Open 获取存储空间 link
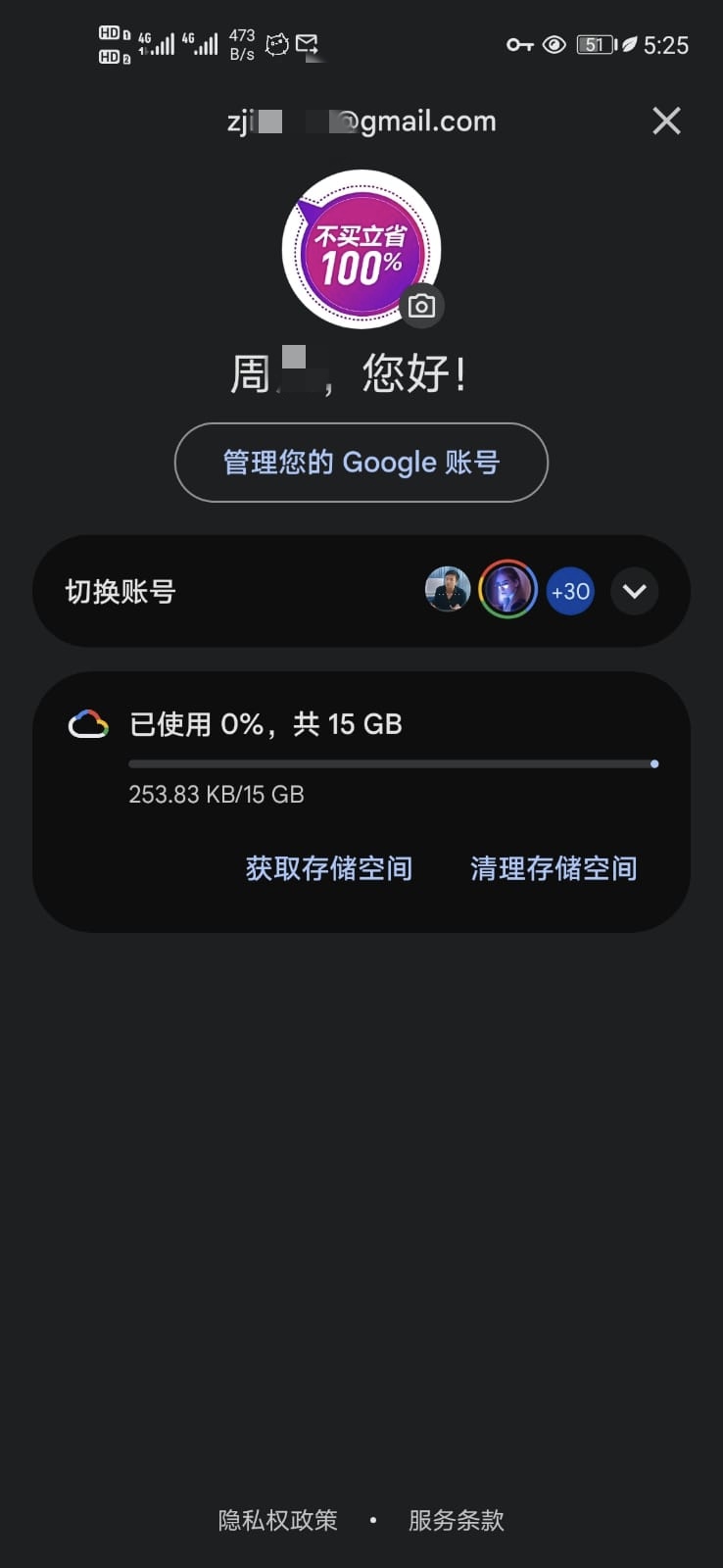 tap(329, 868)
